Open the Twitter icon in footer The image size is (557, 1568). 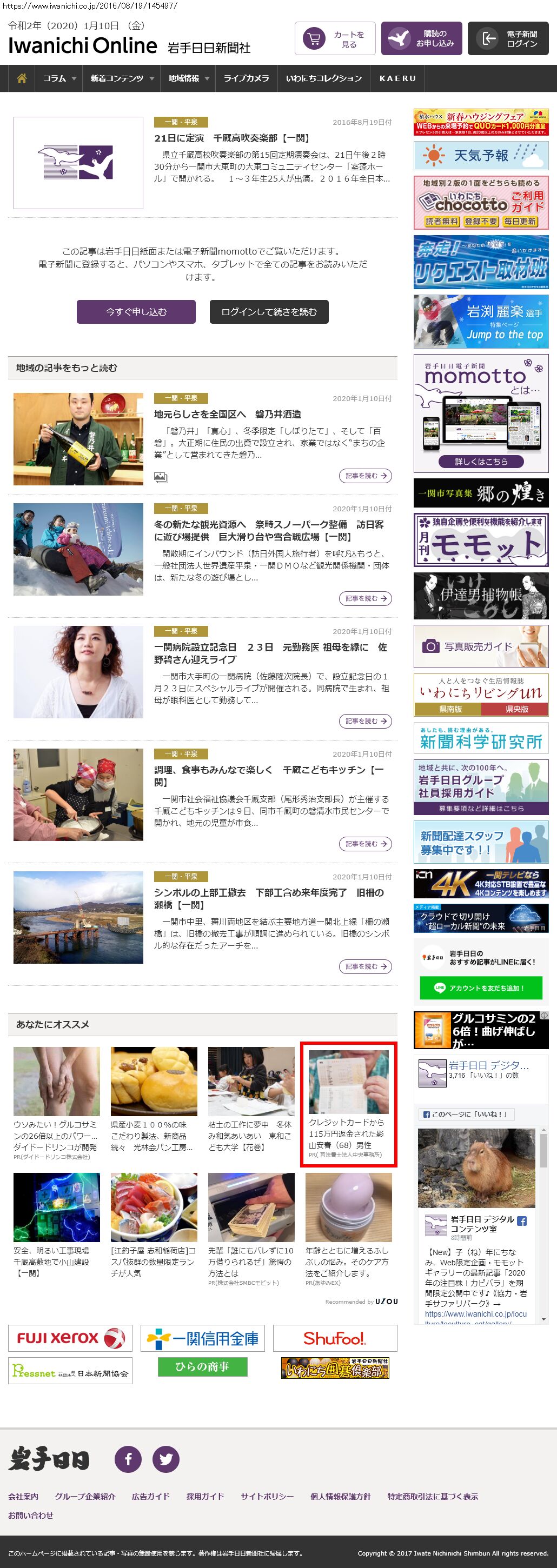tap(165, 1459)
